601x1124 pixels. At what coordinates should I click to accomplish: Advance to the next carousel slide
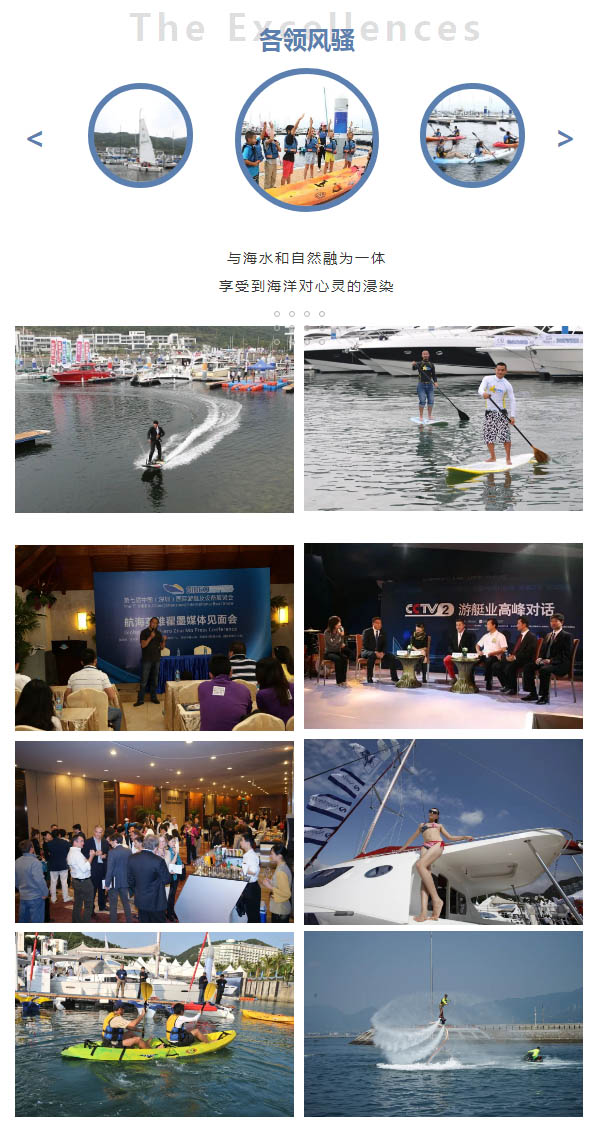coord(565,139)
